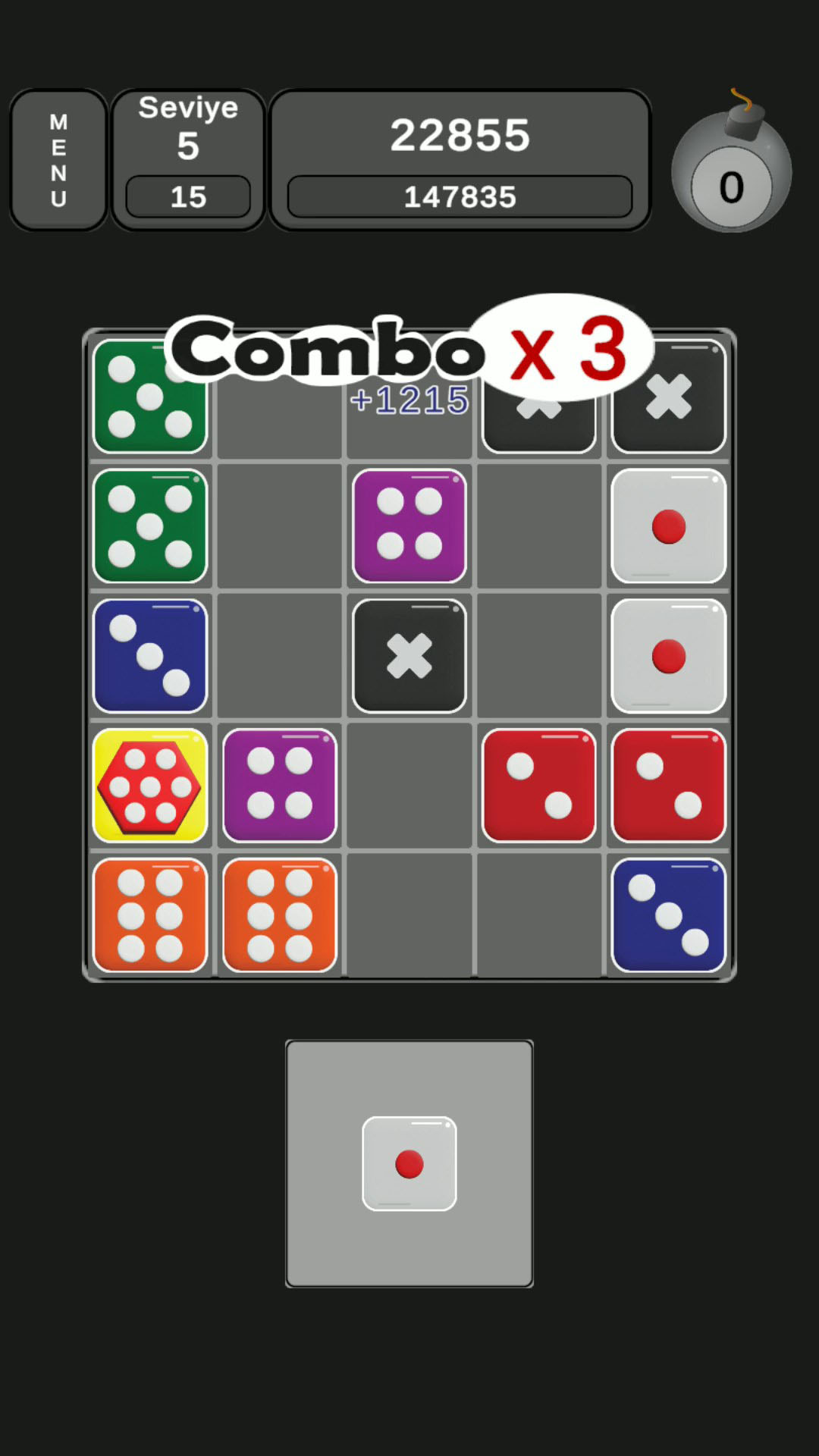Select the yellow hexagon seven die
This screenshot has width=819, height=1456.
tap(150, 786)
